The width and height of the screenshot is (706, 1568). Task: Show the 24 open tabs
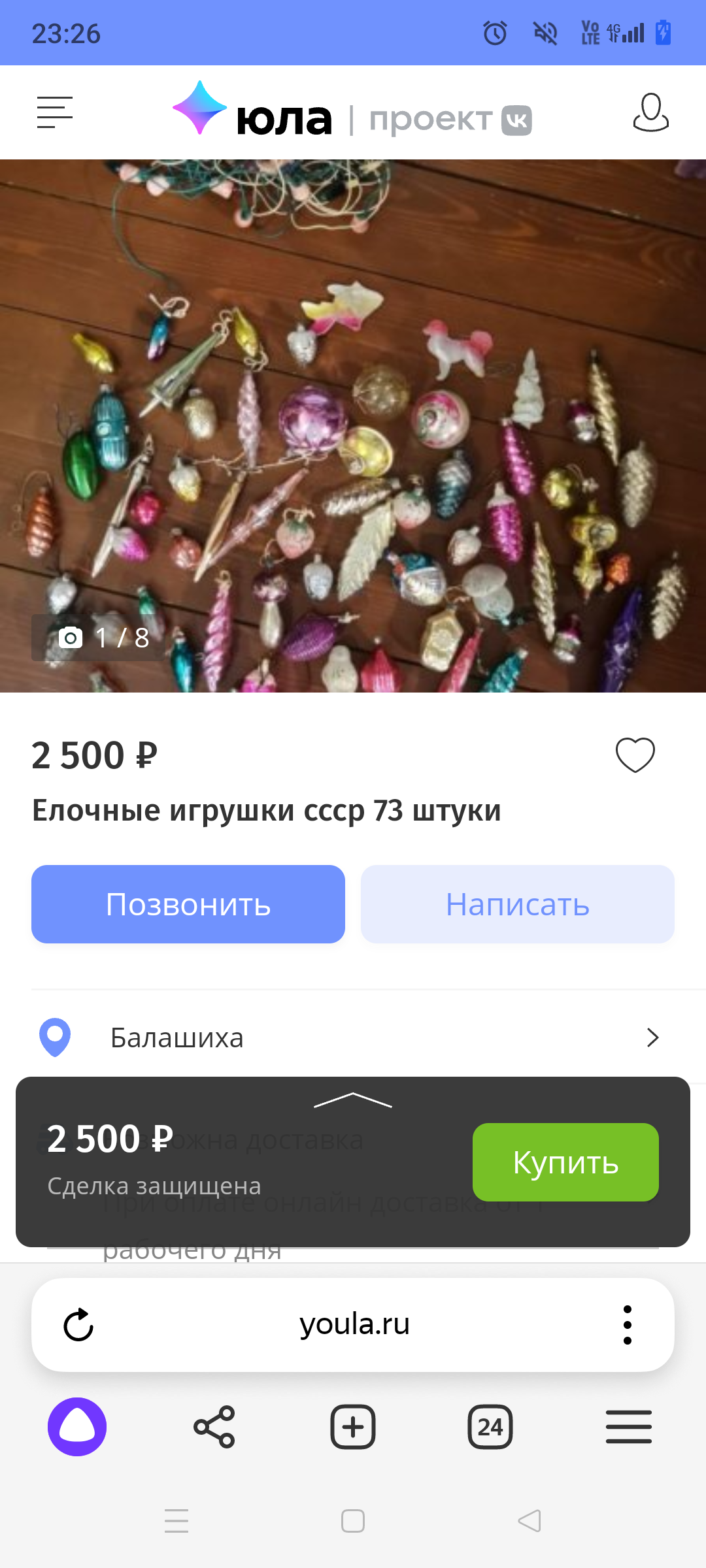490,1427
